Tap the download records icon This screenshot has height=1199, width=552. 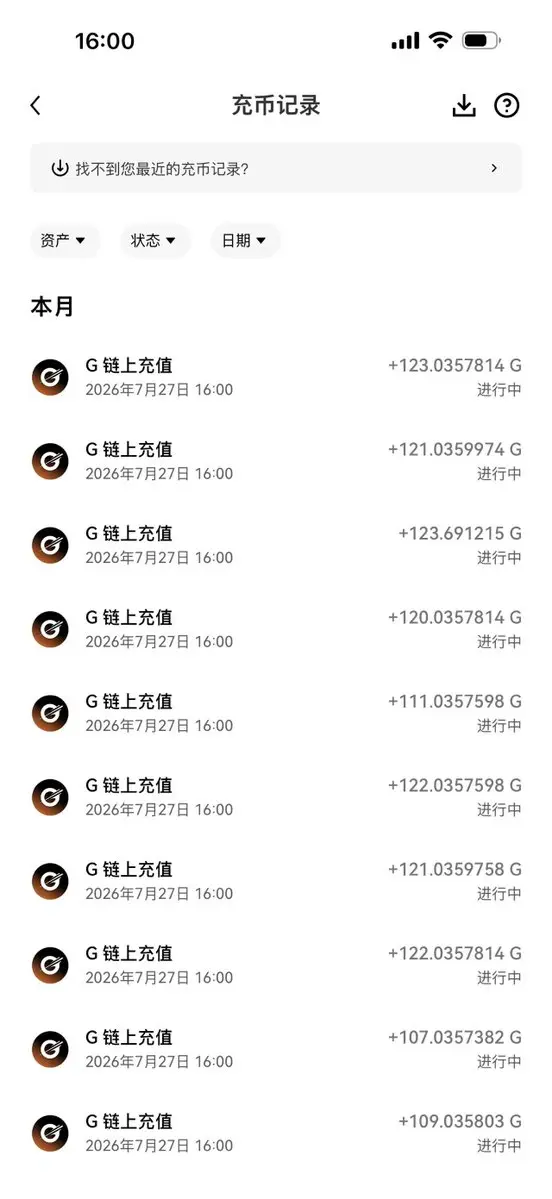tap(464, 106)
